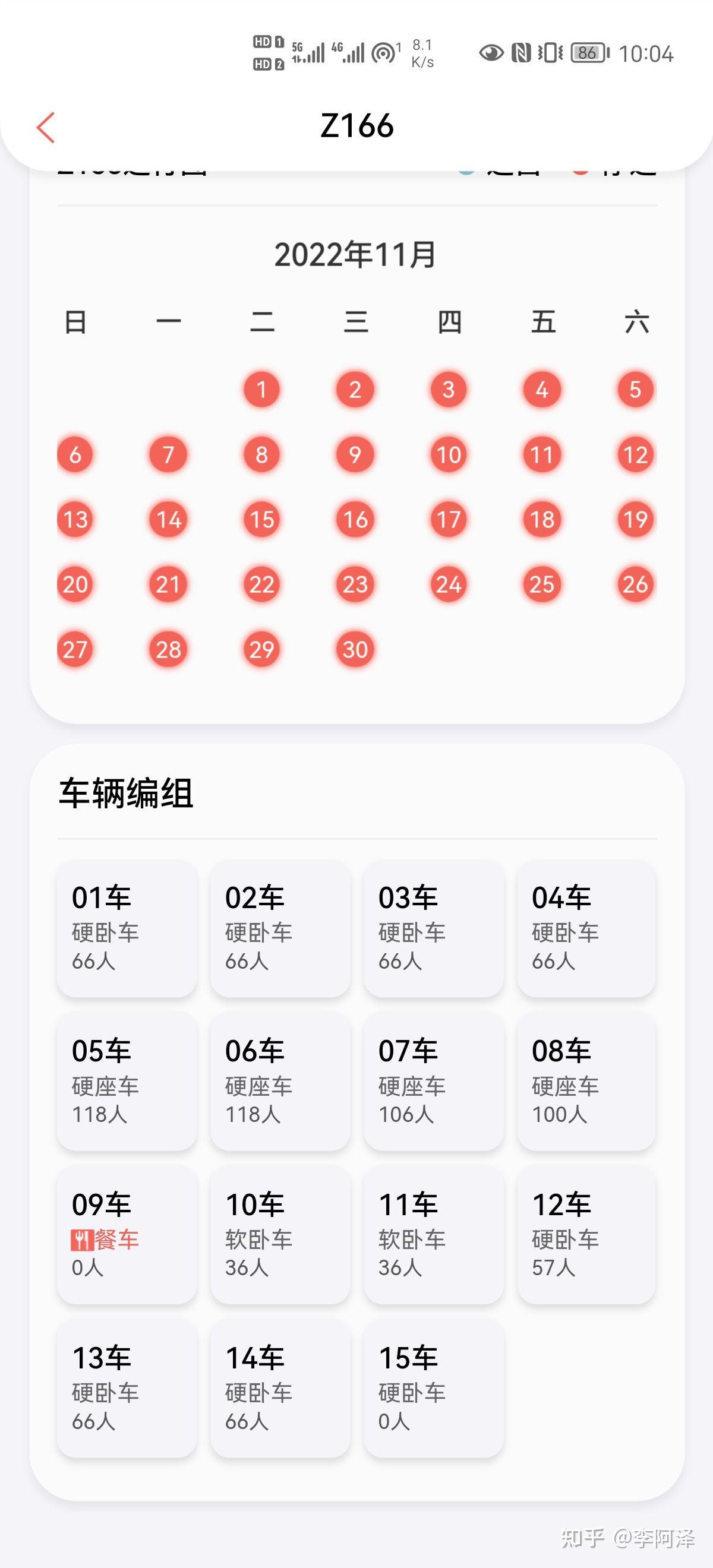Toggle November 1 on the run calendar
Image resolution: width=713 pixels, height=1568 pixels.
point(261,390)
